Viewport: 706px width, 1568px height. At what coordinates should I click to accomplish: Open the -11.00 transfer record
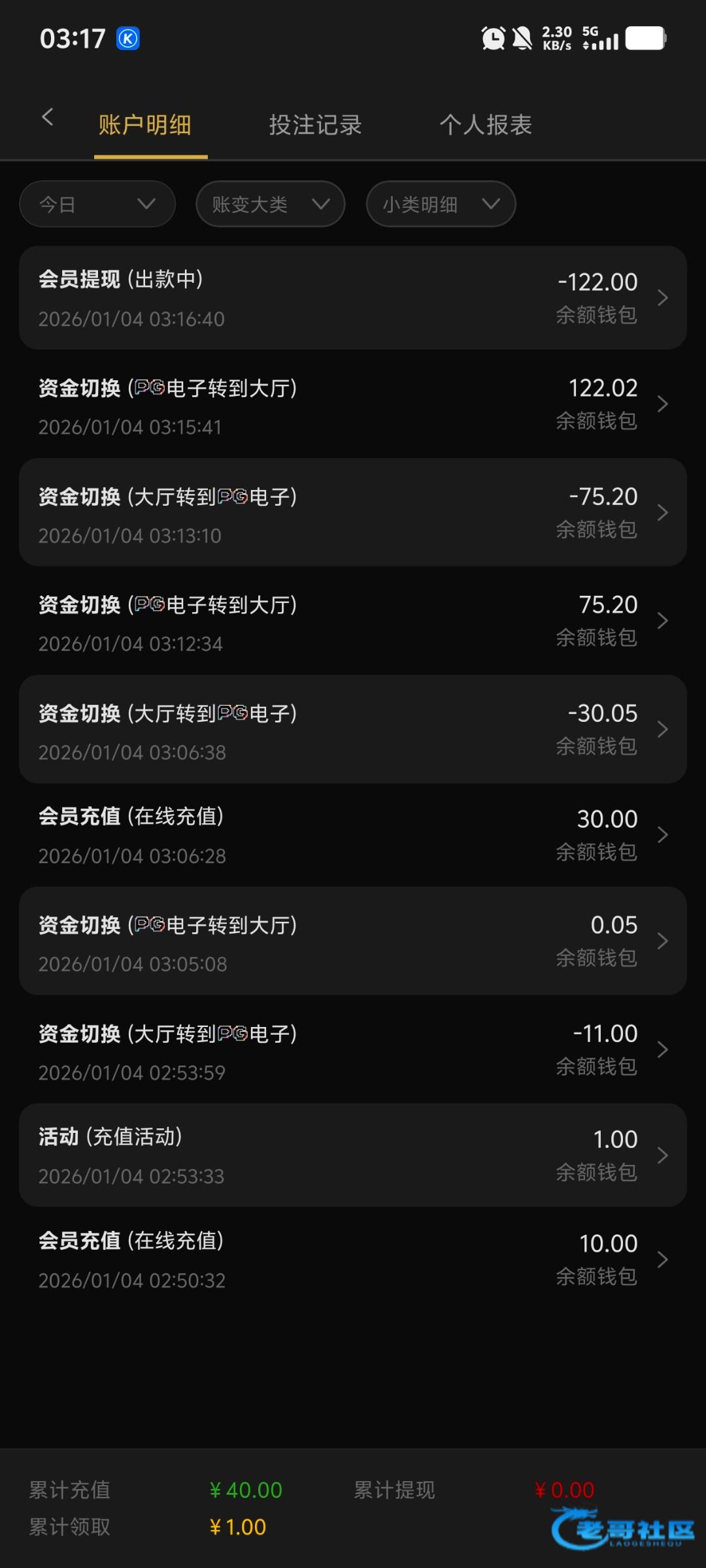[x=353, y=1050]
